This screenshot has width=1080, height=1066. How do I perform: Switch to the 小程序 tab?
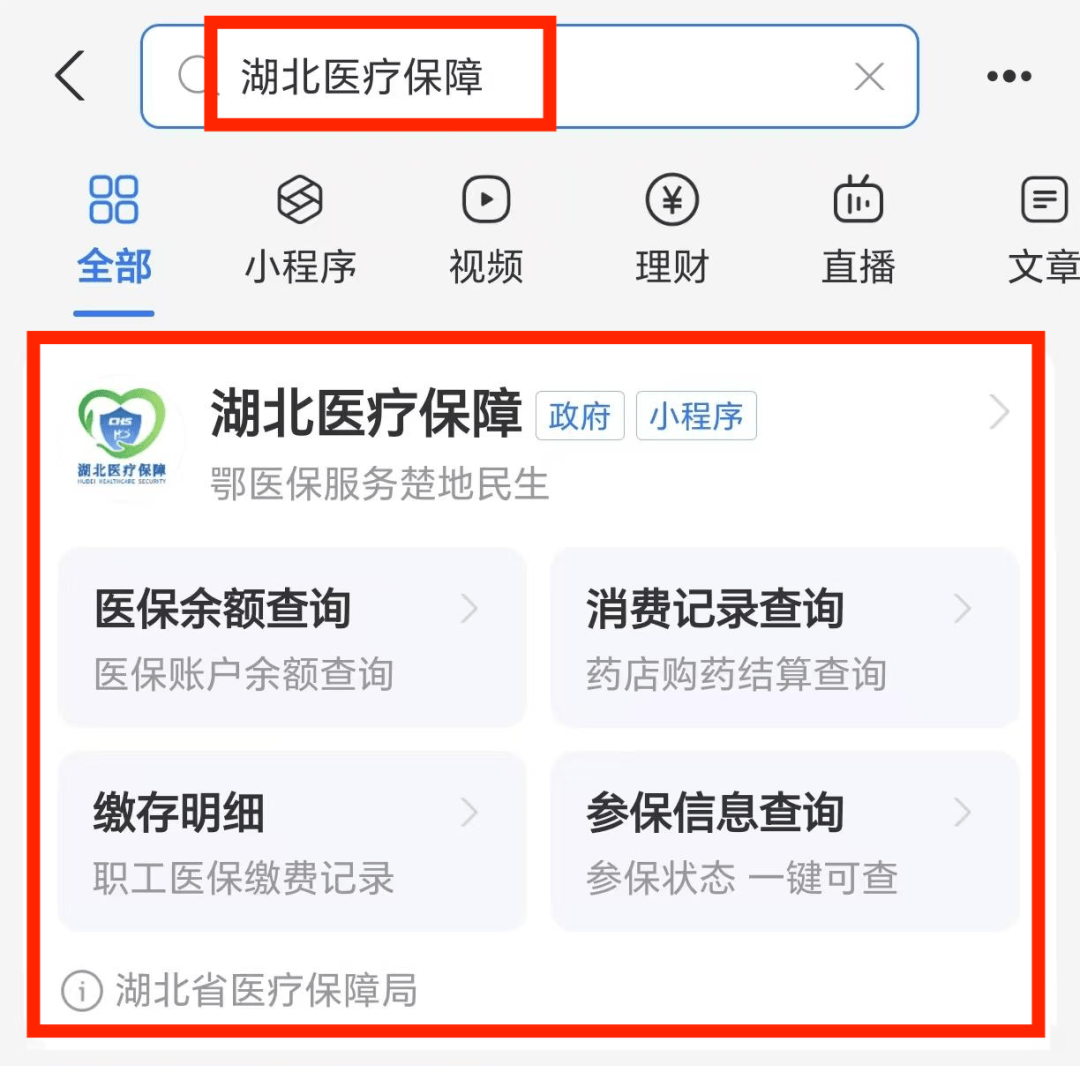300,230
